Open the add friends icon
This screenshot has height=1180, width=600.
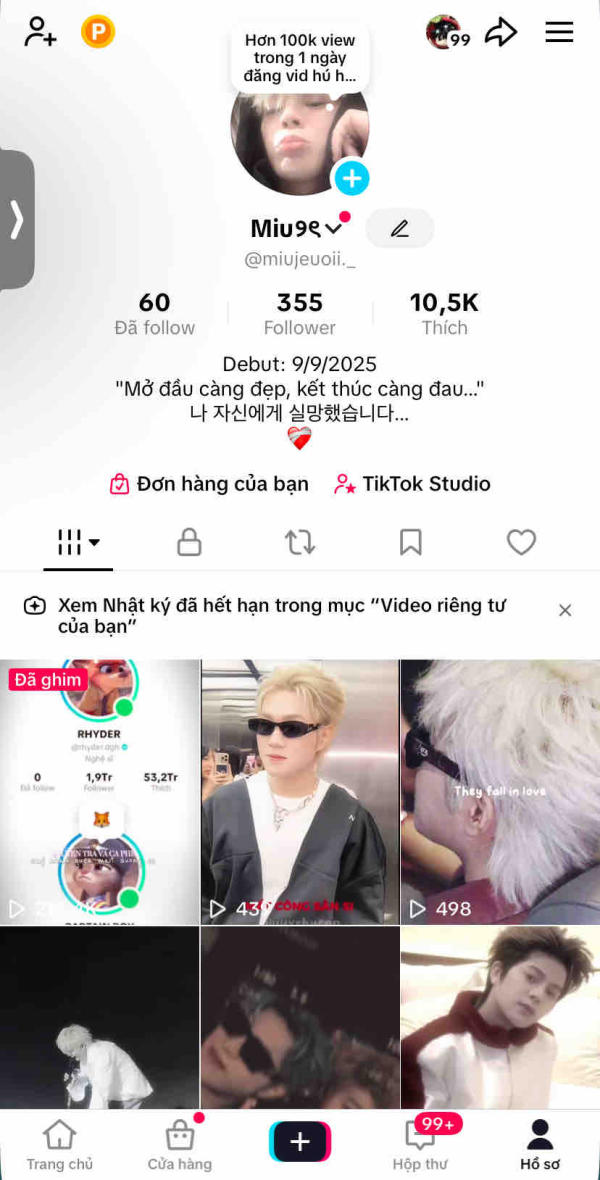pyautogui.click(x=41, y=32)
